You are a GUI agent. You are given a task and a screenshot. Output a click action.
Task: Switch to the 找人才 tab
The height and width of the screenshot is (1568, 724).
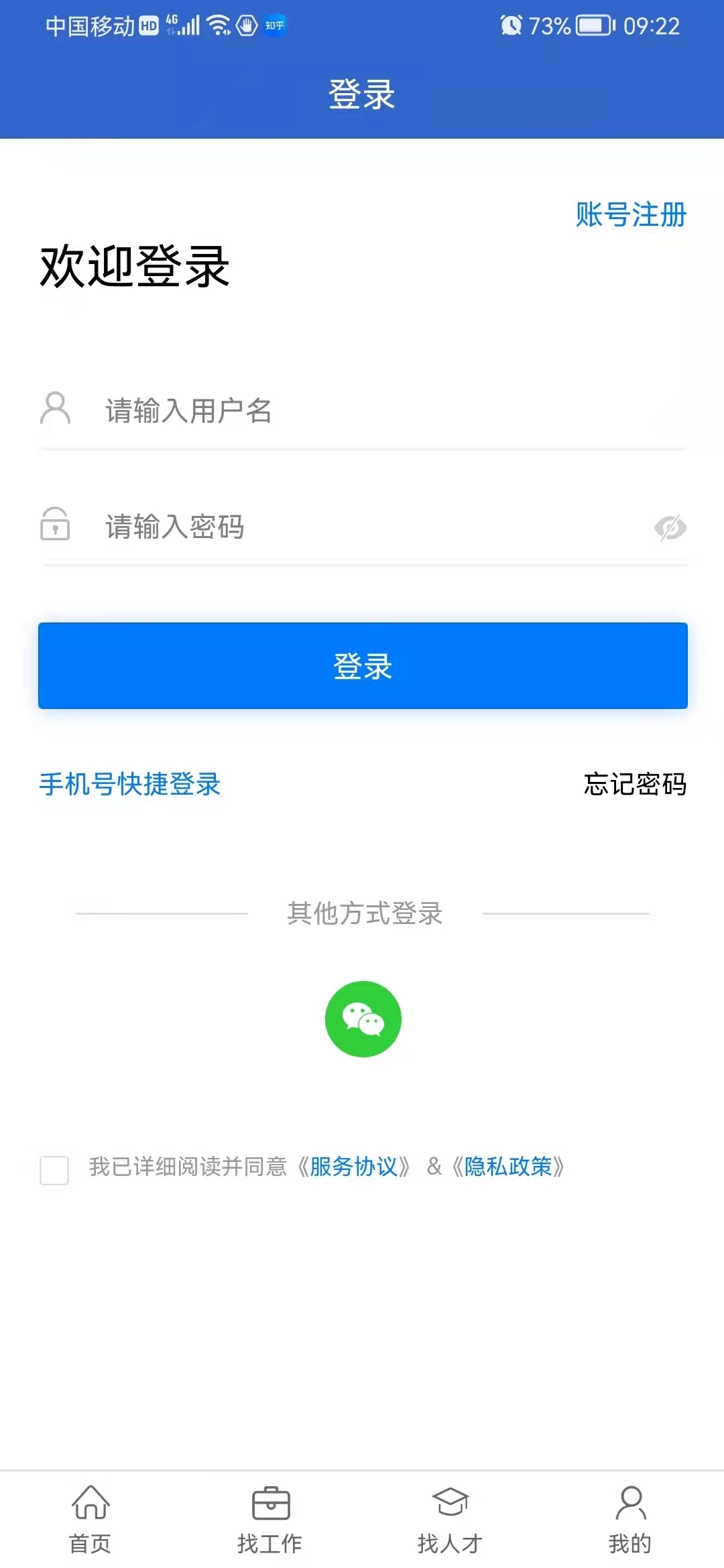(x=450, y=1514)
